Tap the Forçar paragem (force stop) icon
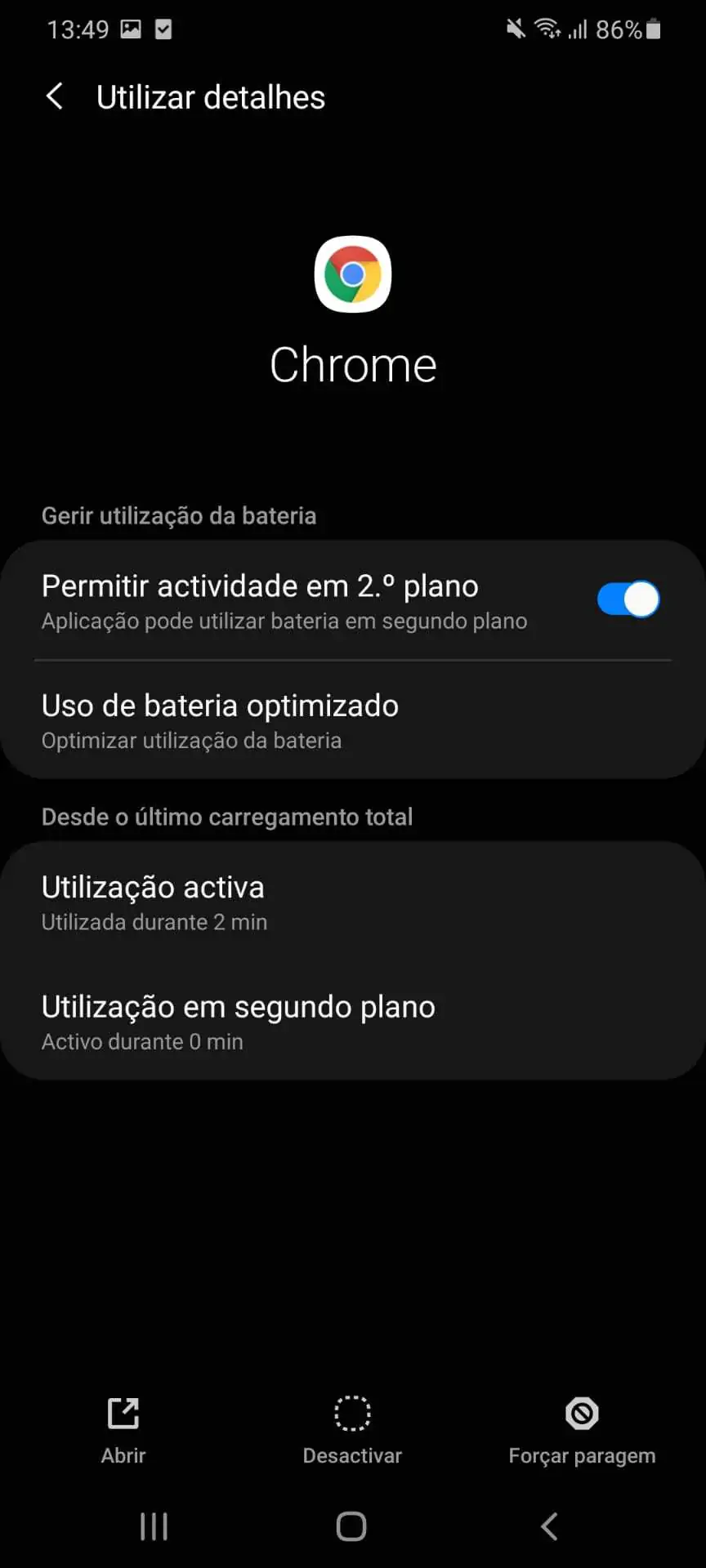The width and height of the screenshot is (706, 1568). click(x=581, y=1414)
